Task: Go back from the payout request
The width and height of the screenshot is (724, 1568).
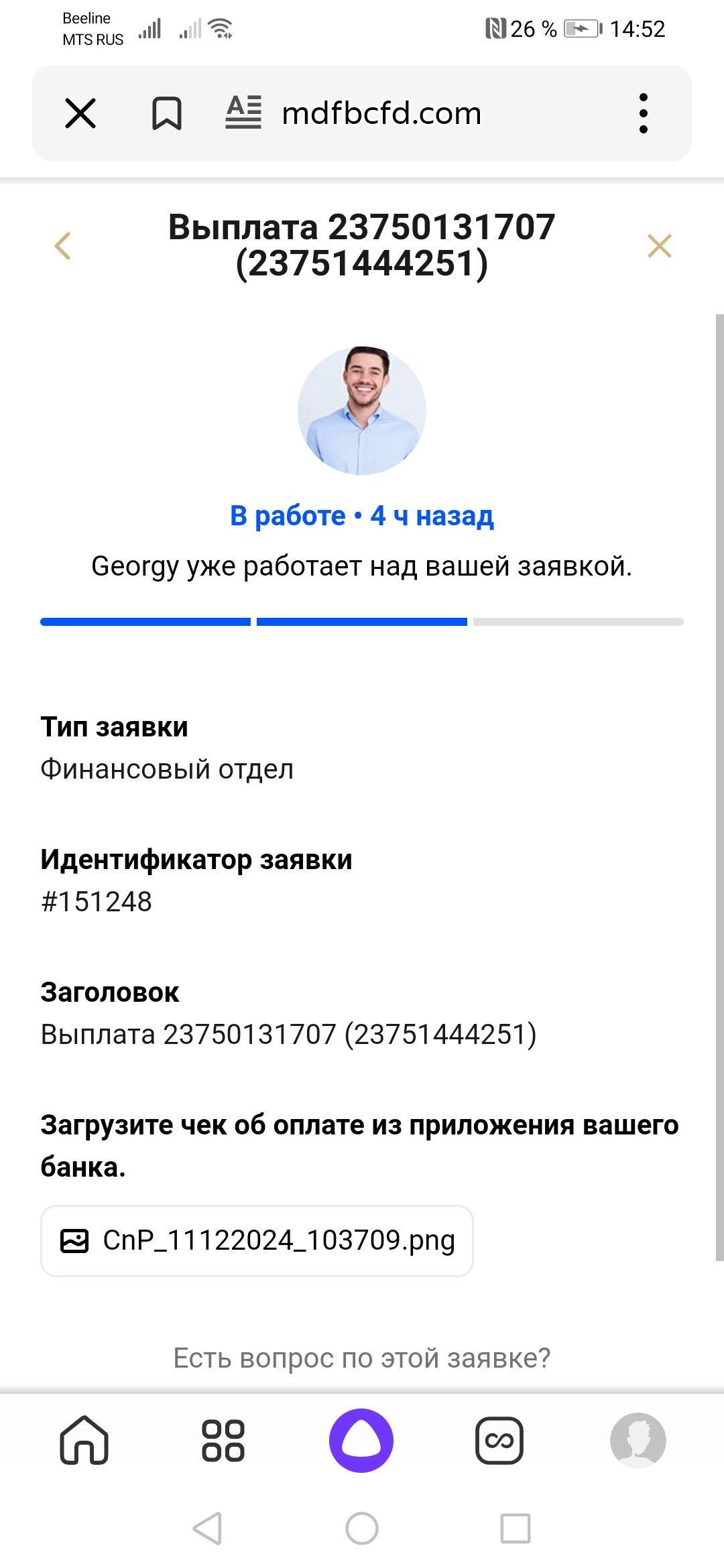Action: 62,246
